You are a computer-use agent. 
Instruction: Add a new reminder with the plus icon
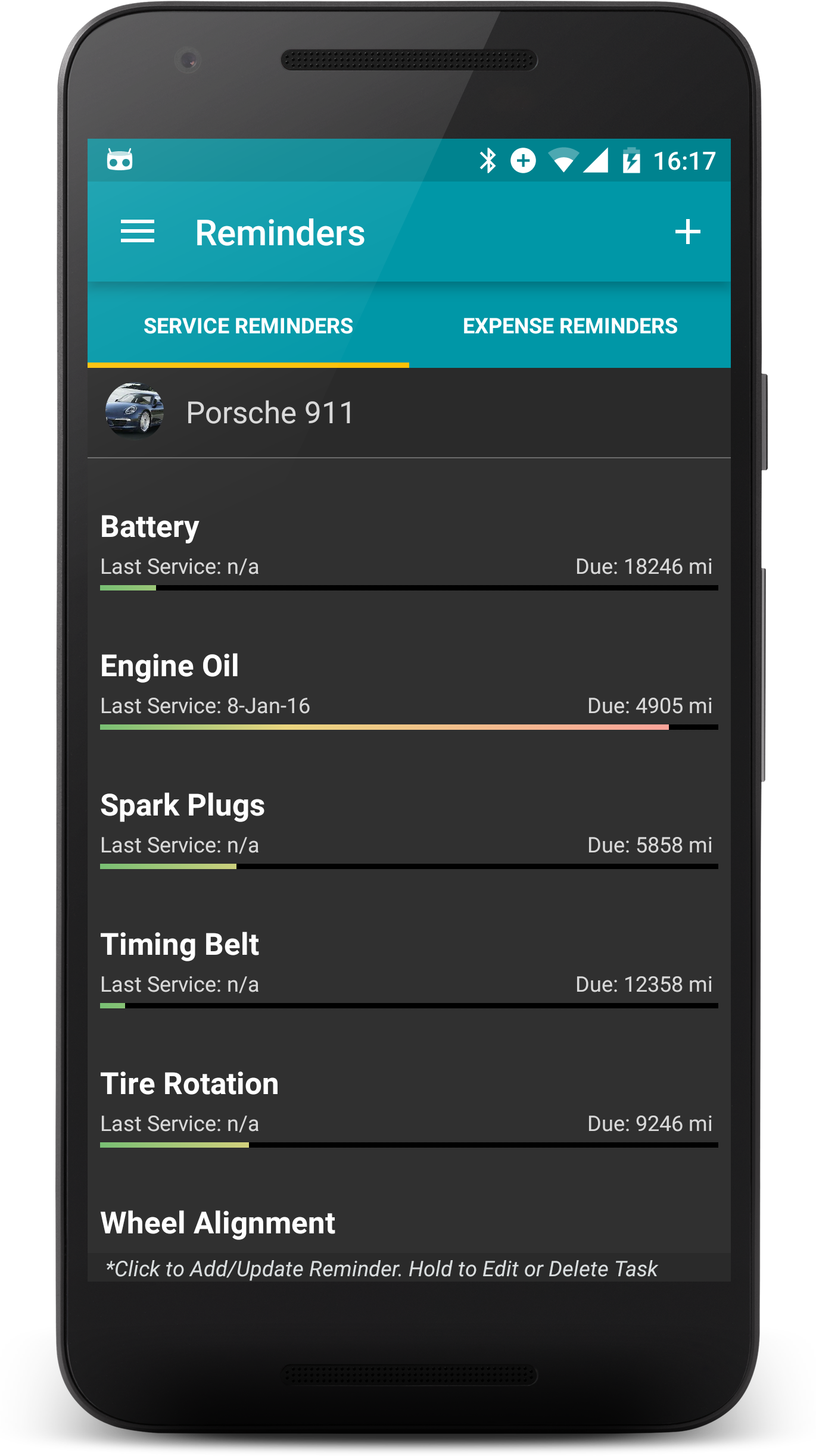coord(687,232)
